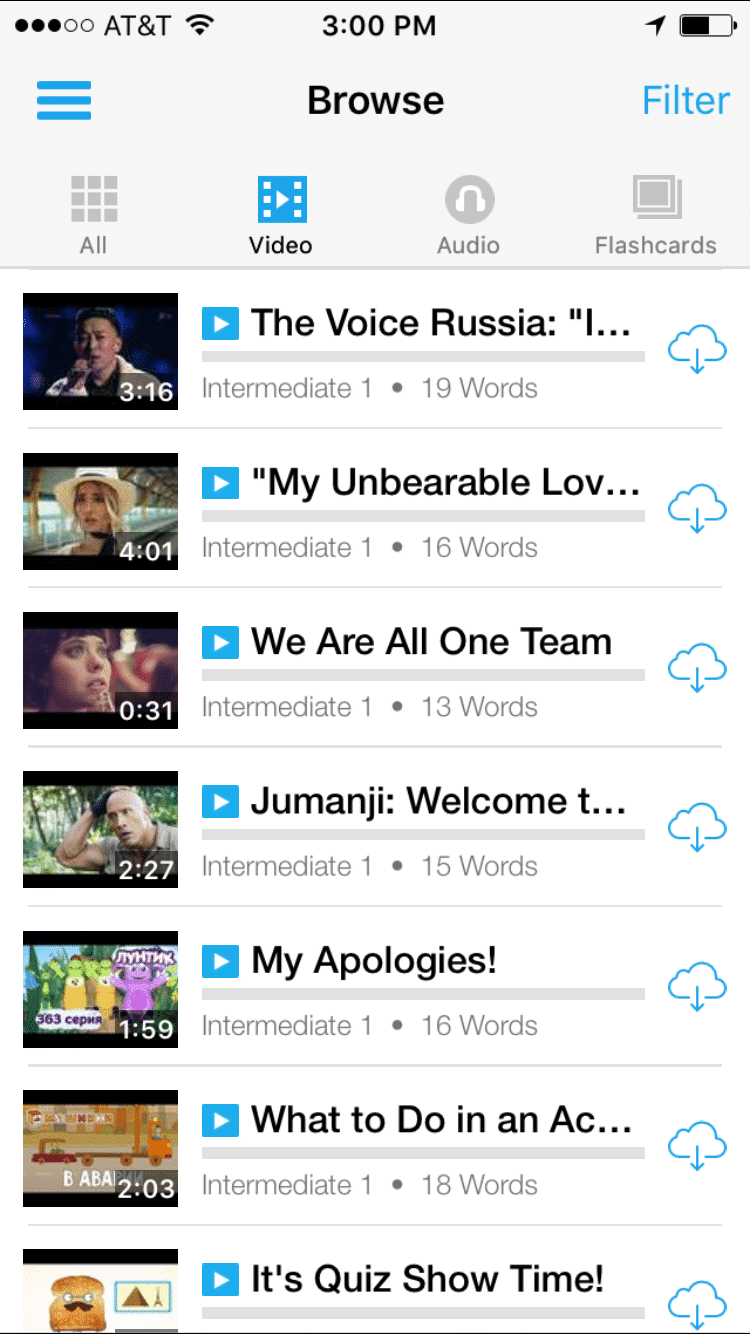Switch to the All tab
Image resolution: width=750 pixels, height=1334 pixels.
click(x=94, y=215)
